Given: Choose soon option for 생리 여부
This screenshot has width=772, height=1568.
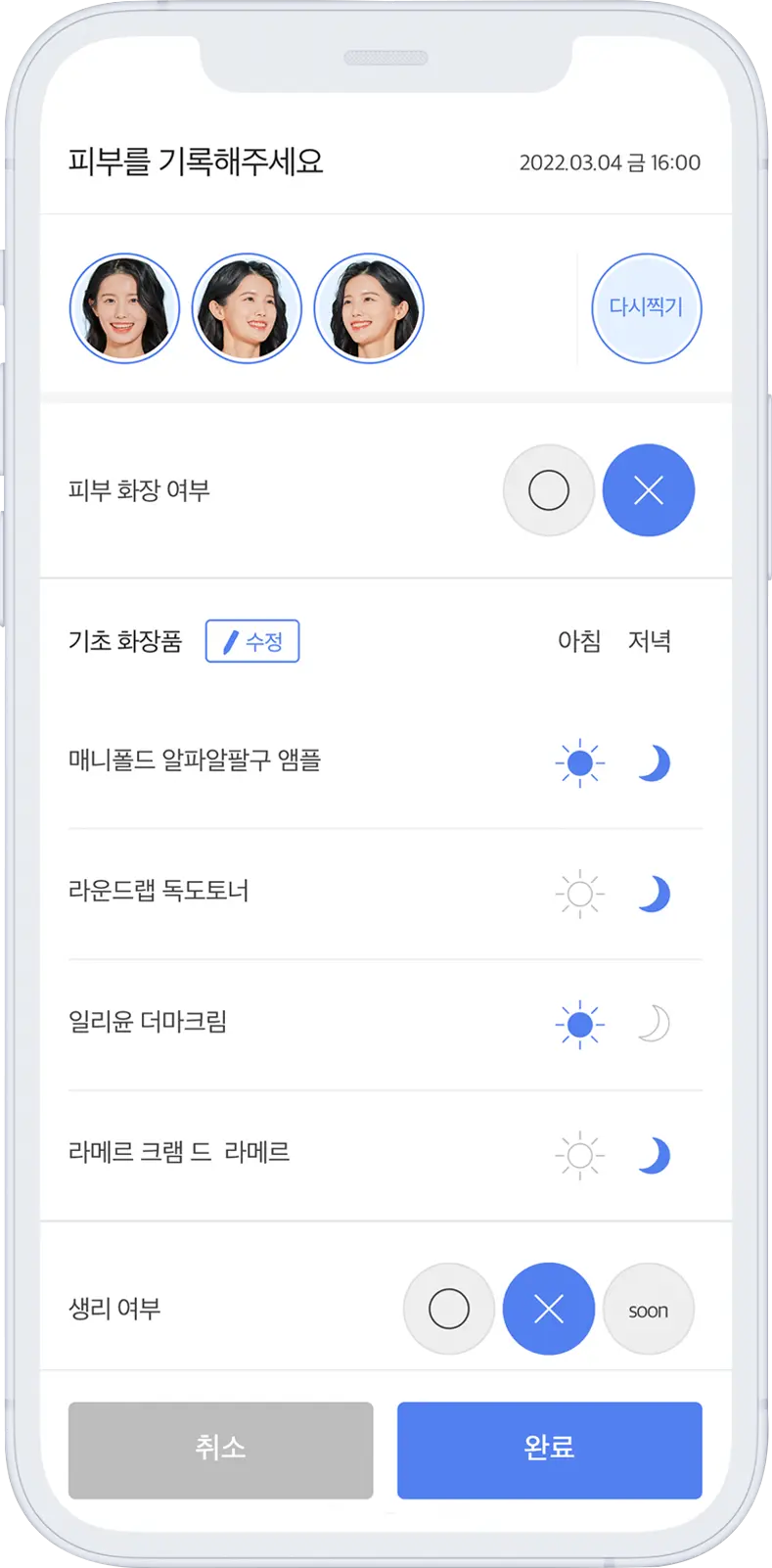Looking at the screenshot, I should click(x=648, y=1309).
